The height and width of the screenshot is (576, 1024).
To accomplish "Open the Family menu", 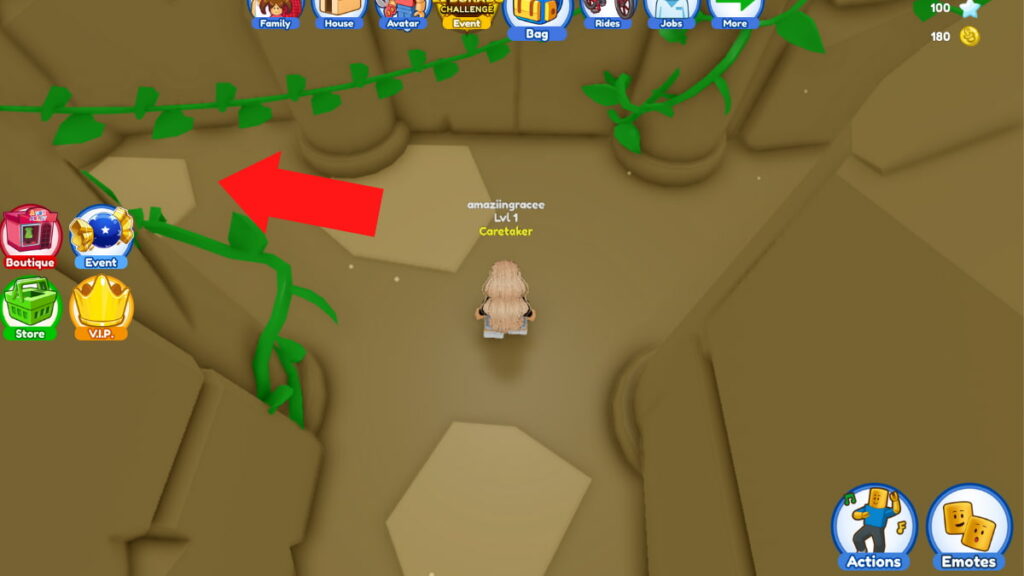I will pyautogui.click(x=276, y=12).
